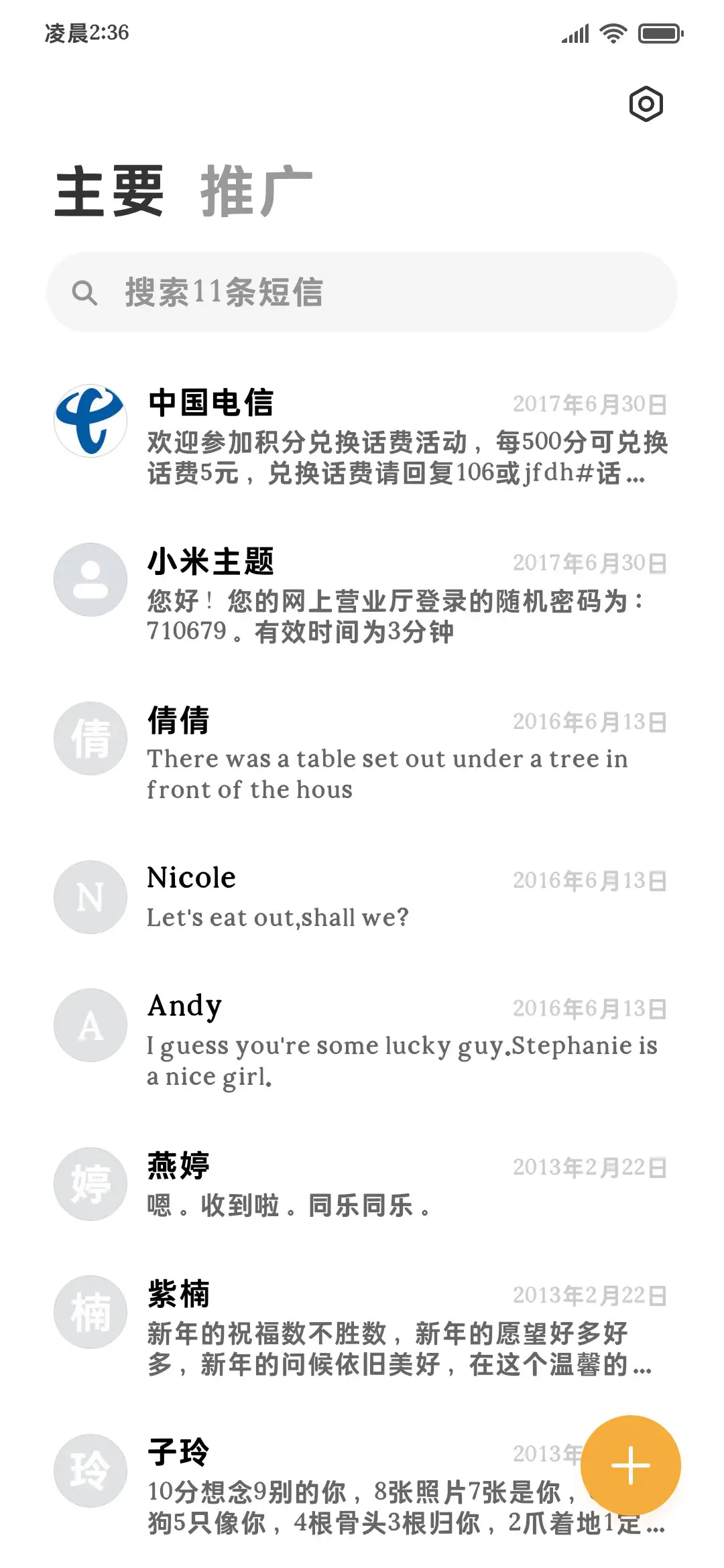
Task: Click the China Telecom avatar logo
Action: coord(89,420)
